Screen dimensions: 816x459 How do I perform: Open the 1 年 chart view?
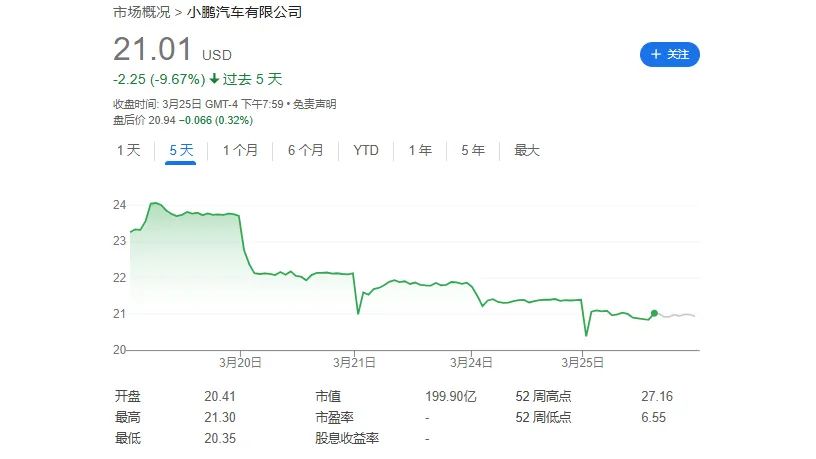tap(420, 151)
